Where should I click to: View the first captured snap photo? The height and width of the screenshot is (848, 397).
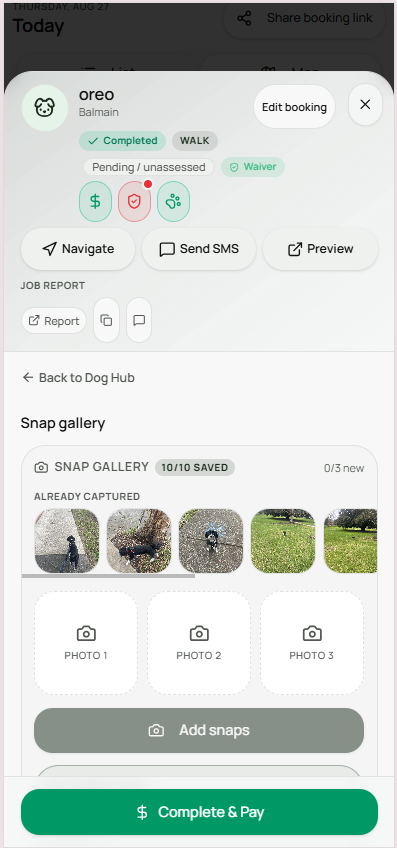point(67,541)
